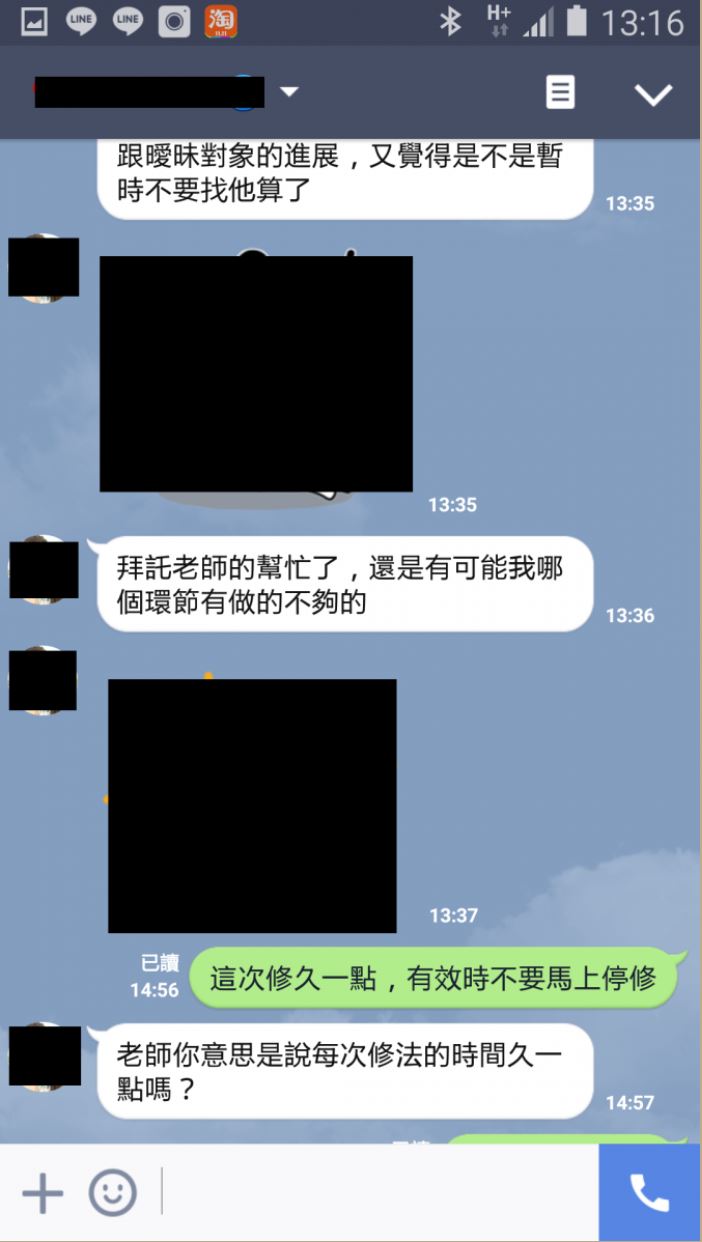
Task: Open the chat name dropdown arrow
Action: 289,92
